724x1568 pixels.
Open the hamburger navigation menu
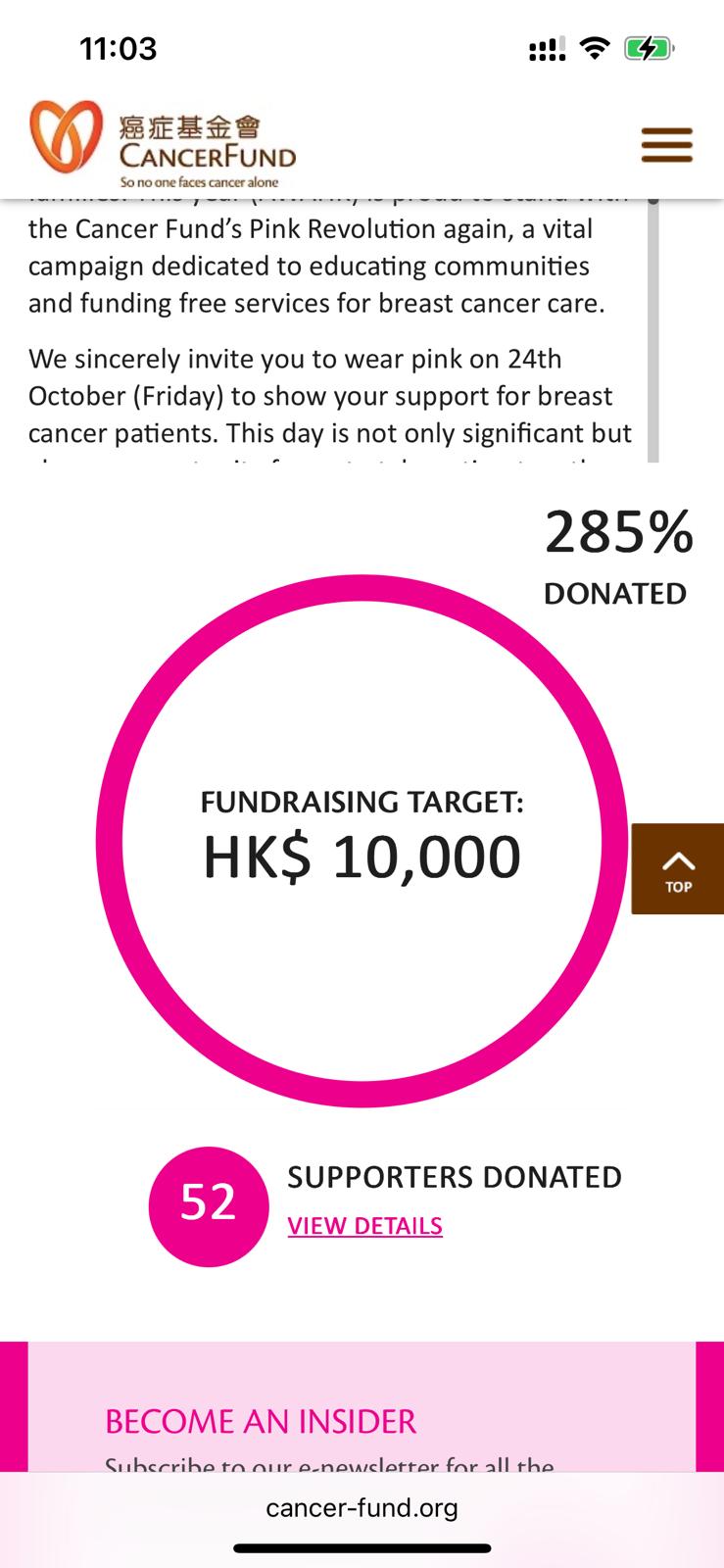coord(666,145)
